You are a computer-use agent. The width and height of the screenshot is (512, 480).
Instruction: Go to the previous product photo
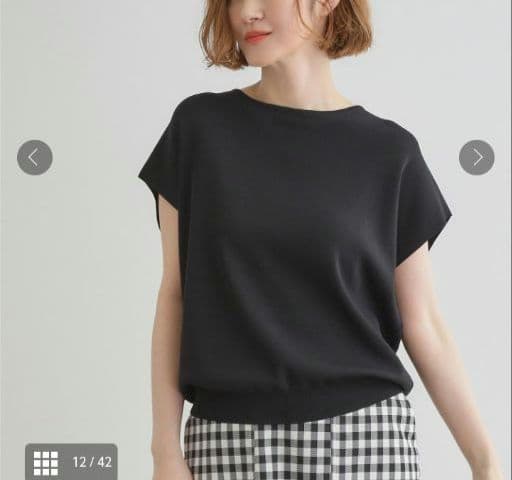tap(35, 157)
